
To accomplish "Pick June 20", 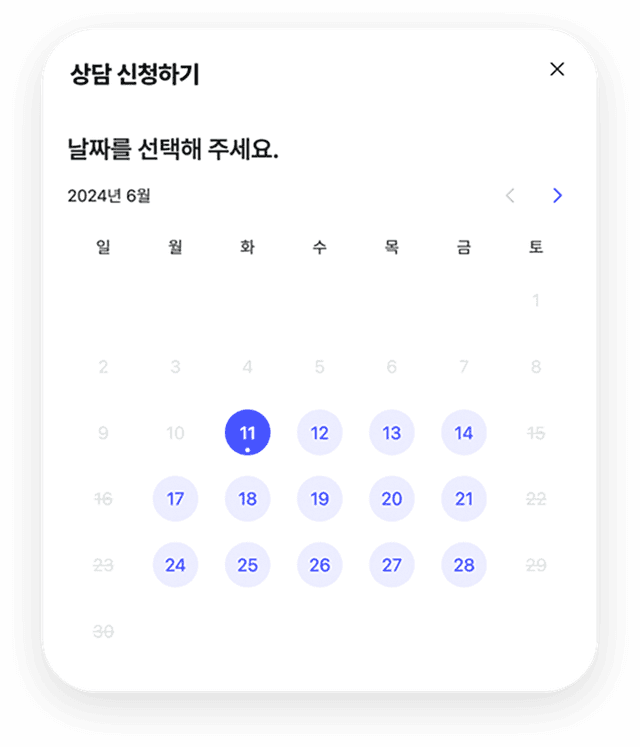I will tap(391, 499).
